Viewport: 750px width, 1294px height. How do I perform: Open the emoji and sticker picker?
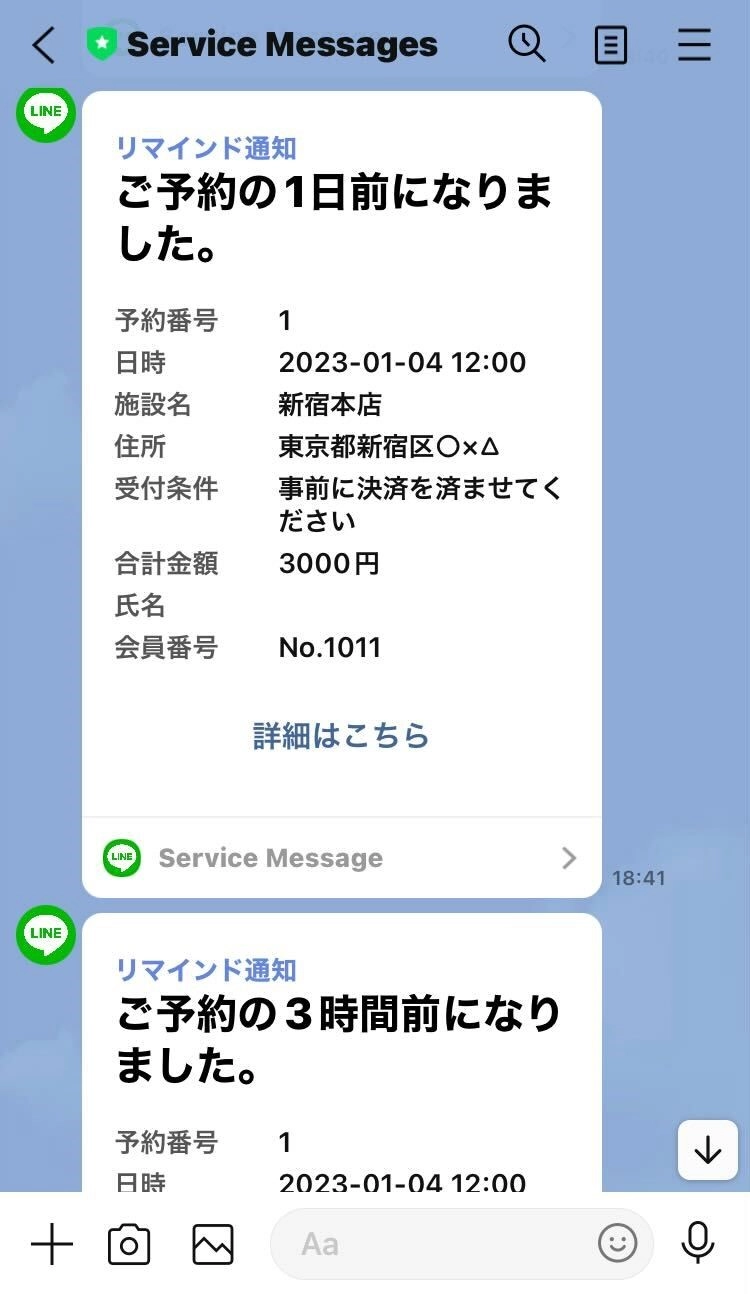[617, 1244]
